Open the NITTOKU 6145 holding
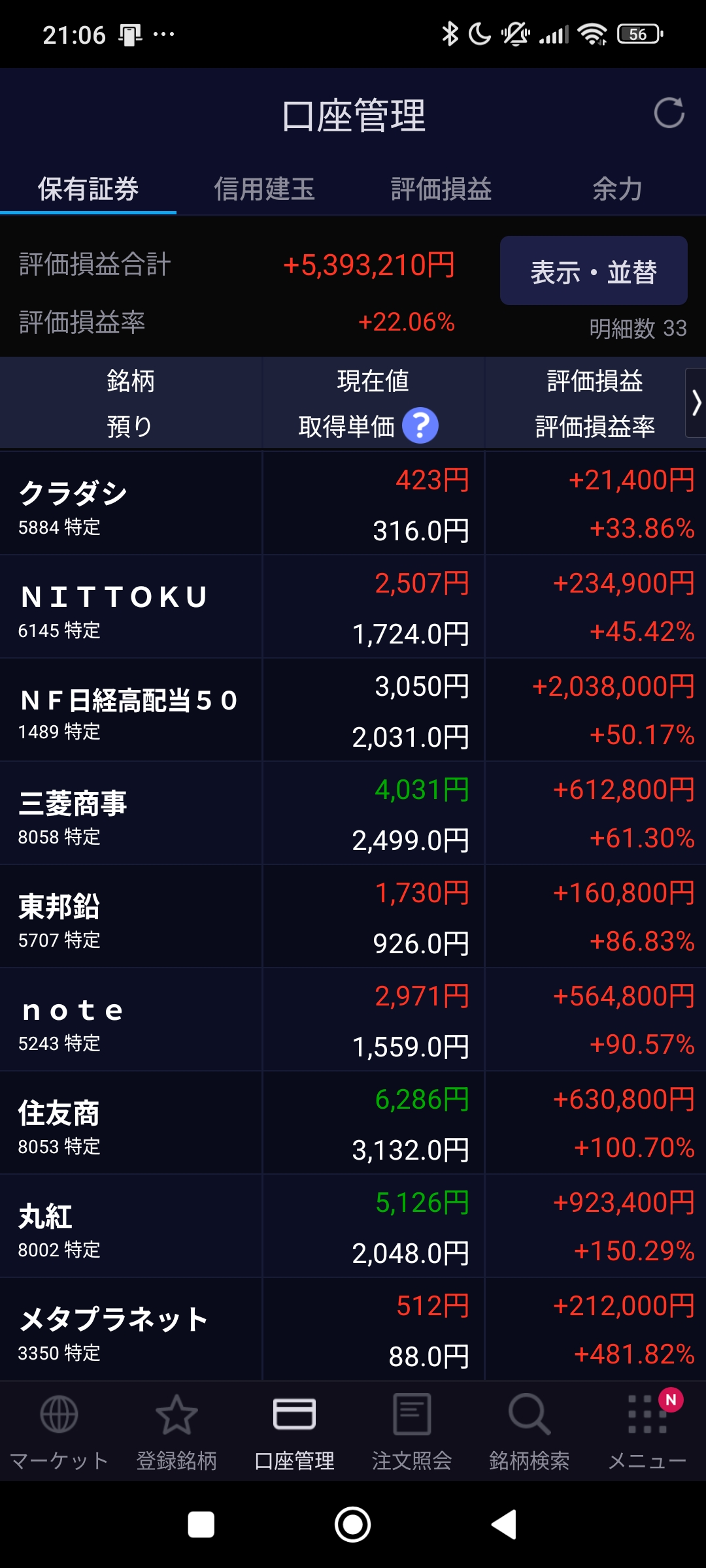The height and width of the screenshot is (1568, 706). click(x=131, y=607)
